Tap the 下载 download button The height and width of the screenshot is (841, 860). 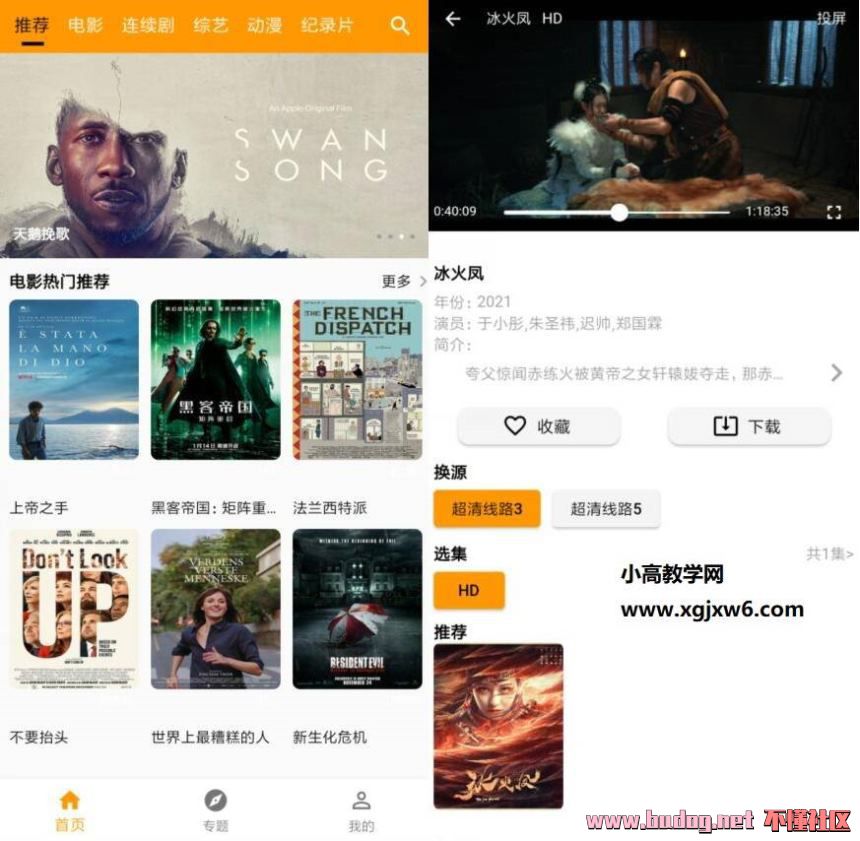click(748, 427)
